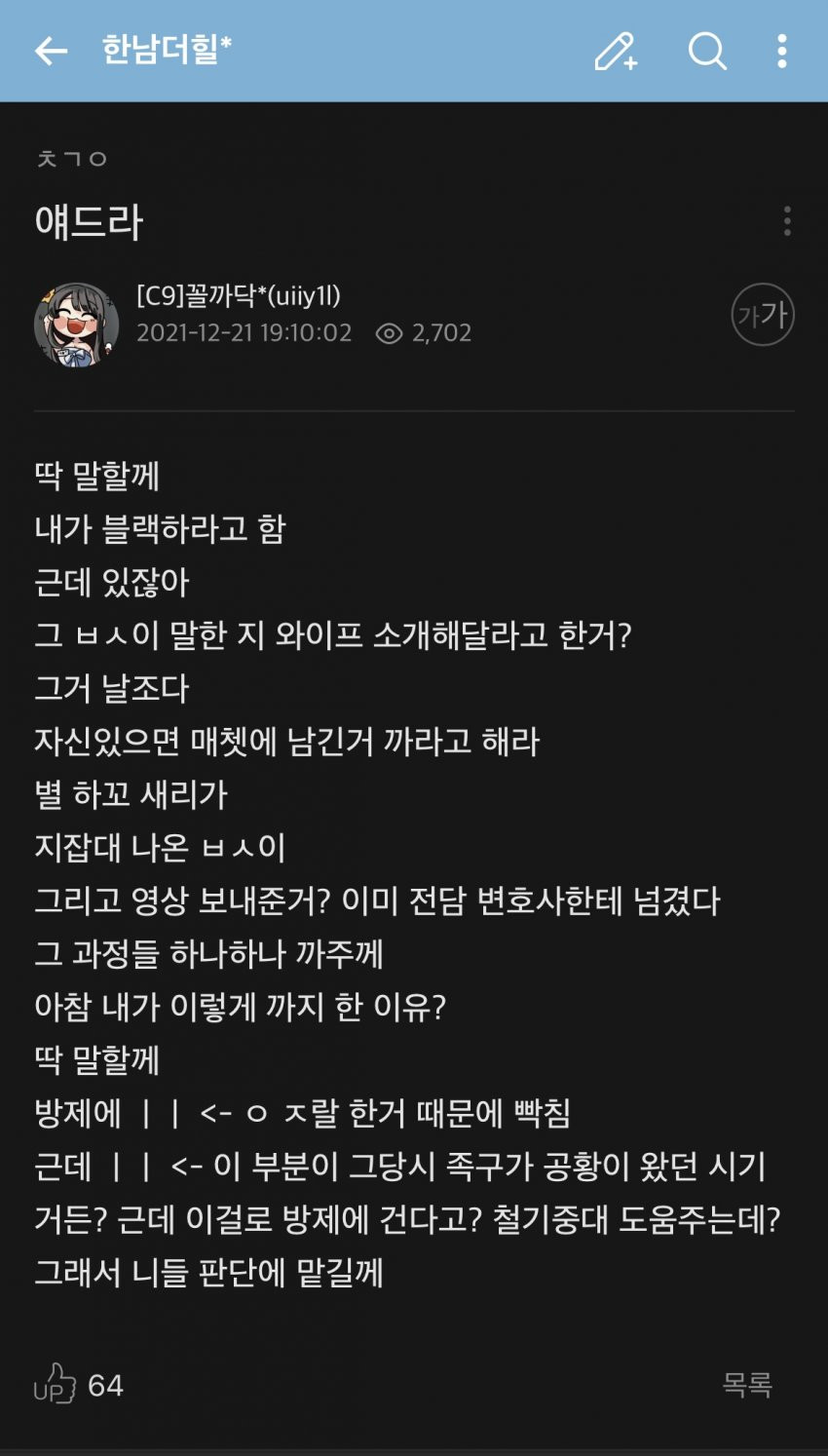Open the post options beside title 얘드라
This screenshot has height=1456, width=828.
coord(787,221)
